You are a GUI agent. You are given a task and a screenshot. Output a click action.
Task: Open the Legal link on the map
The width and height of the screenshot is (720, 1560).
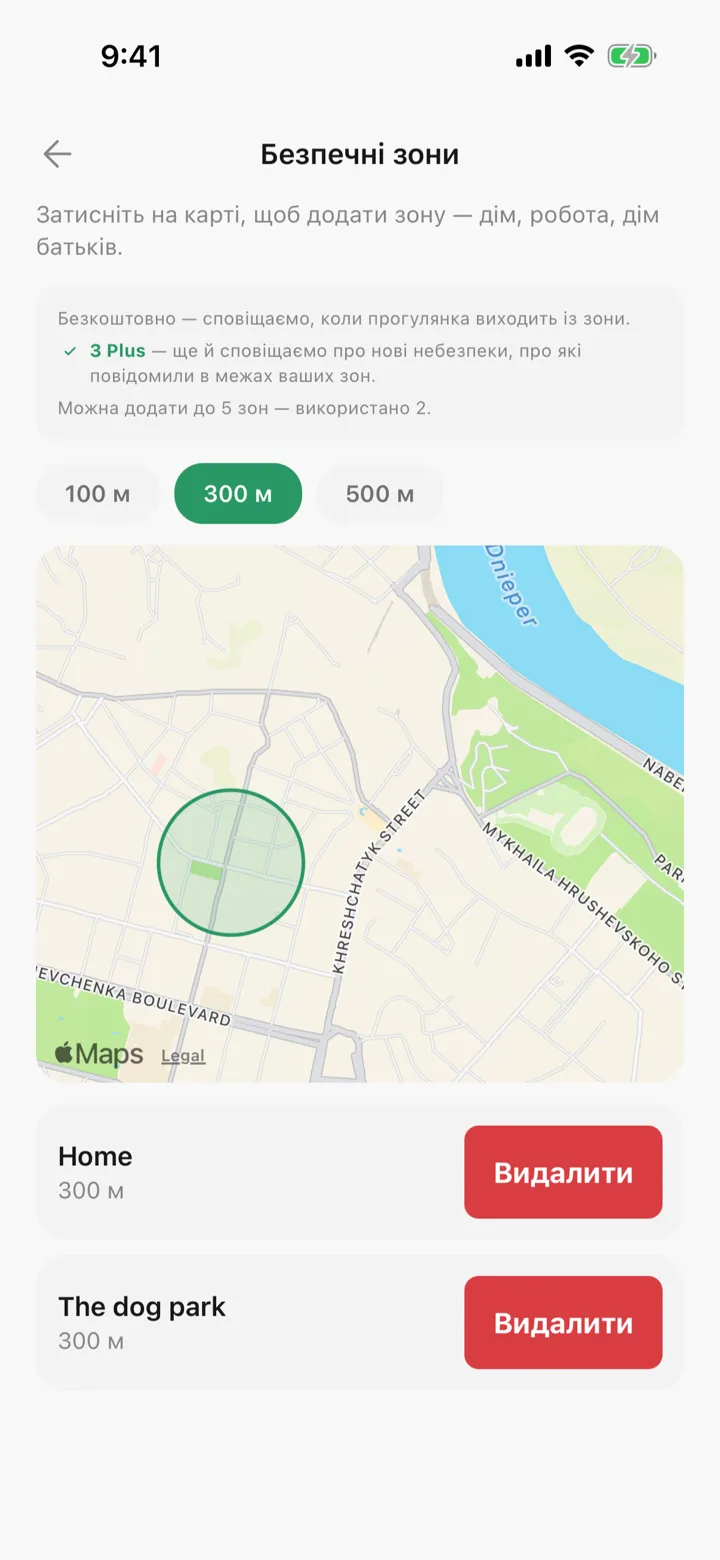click(x=183, y=1056)
